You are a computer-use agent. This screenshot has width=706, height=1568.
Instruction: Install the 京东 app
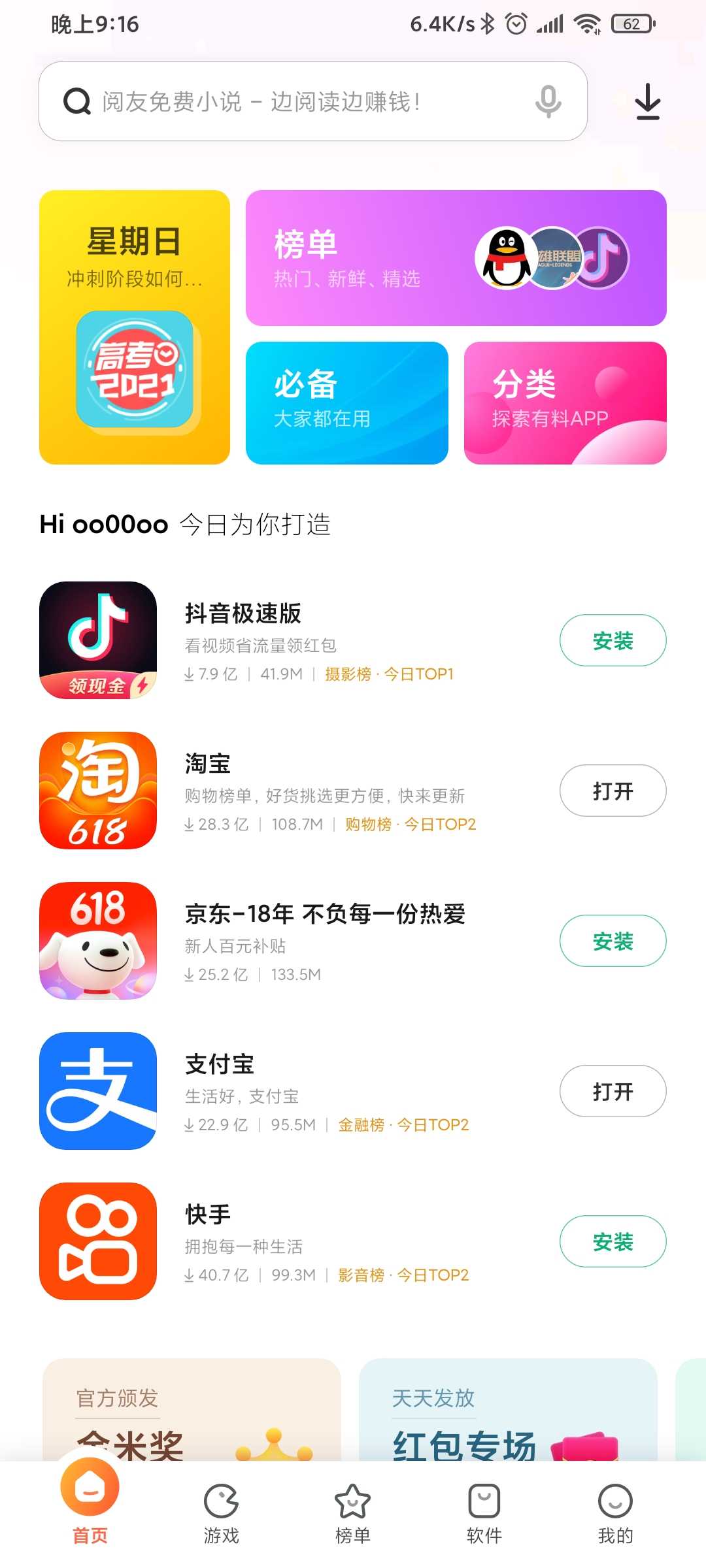point(613,941)
